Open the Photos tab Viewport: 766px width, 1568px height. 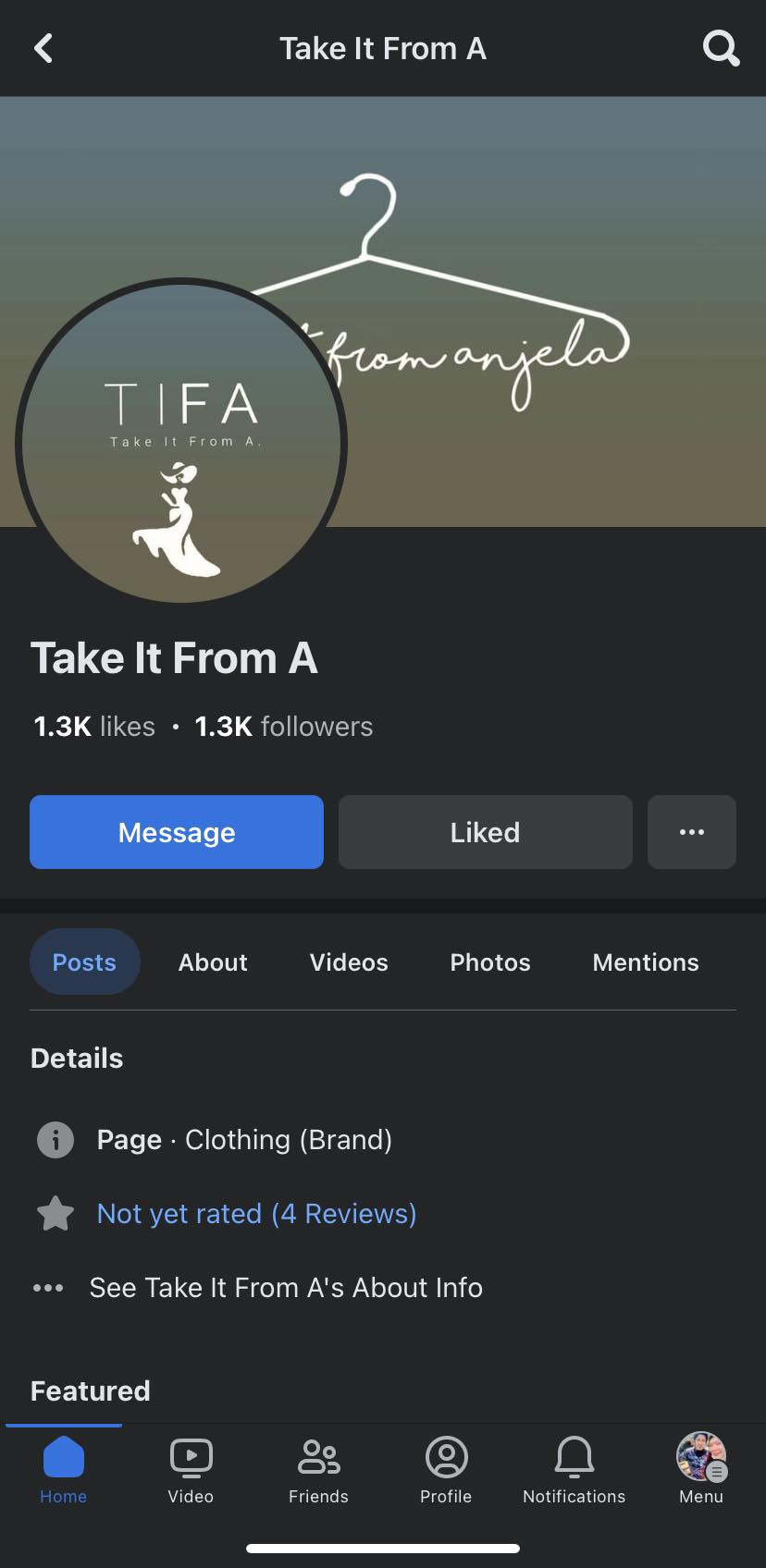click(490, 962)
